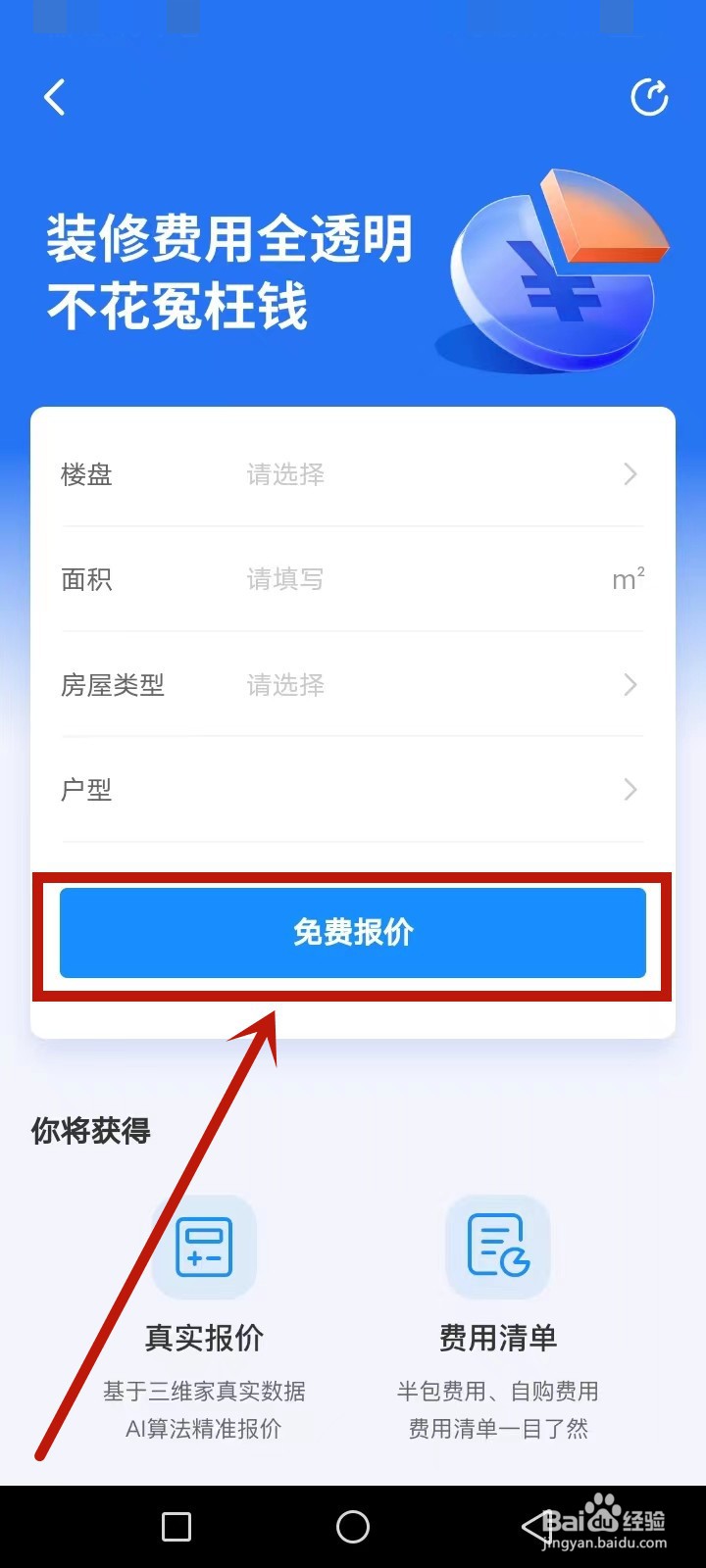
Task: Tap the 费用清单 document icon
Action: coord(498,1247)
